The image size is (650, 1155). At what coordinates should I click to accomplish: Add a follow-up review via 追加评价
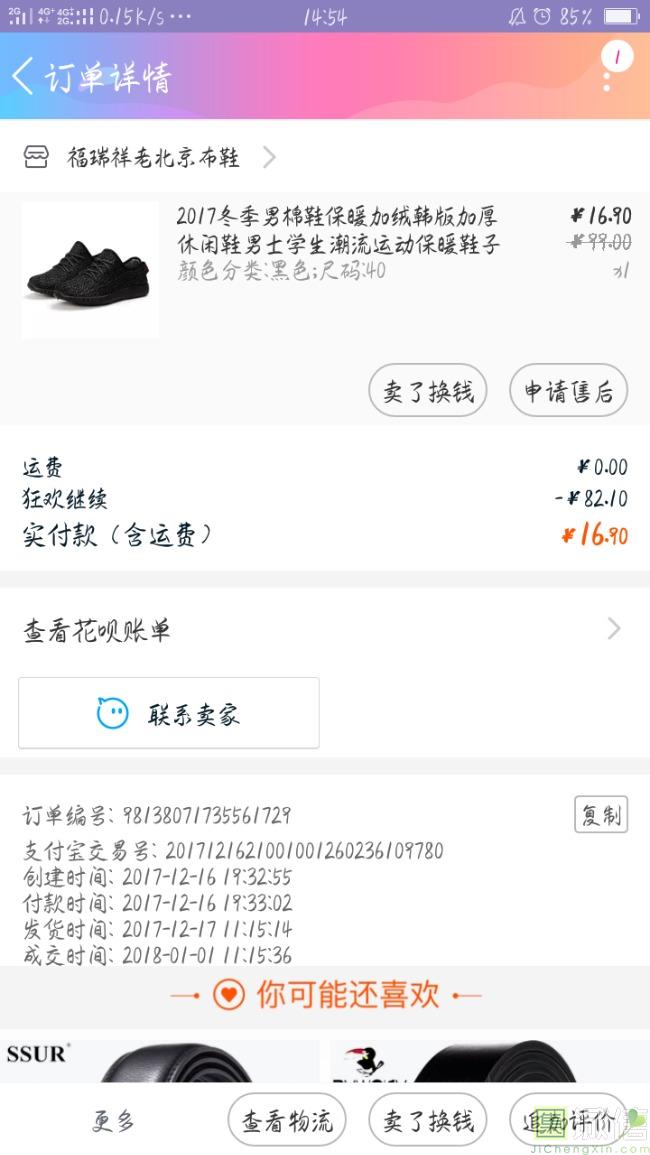[568, 1122]
